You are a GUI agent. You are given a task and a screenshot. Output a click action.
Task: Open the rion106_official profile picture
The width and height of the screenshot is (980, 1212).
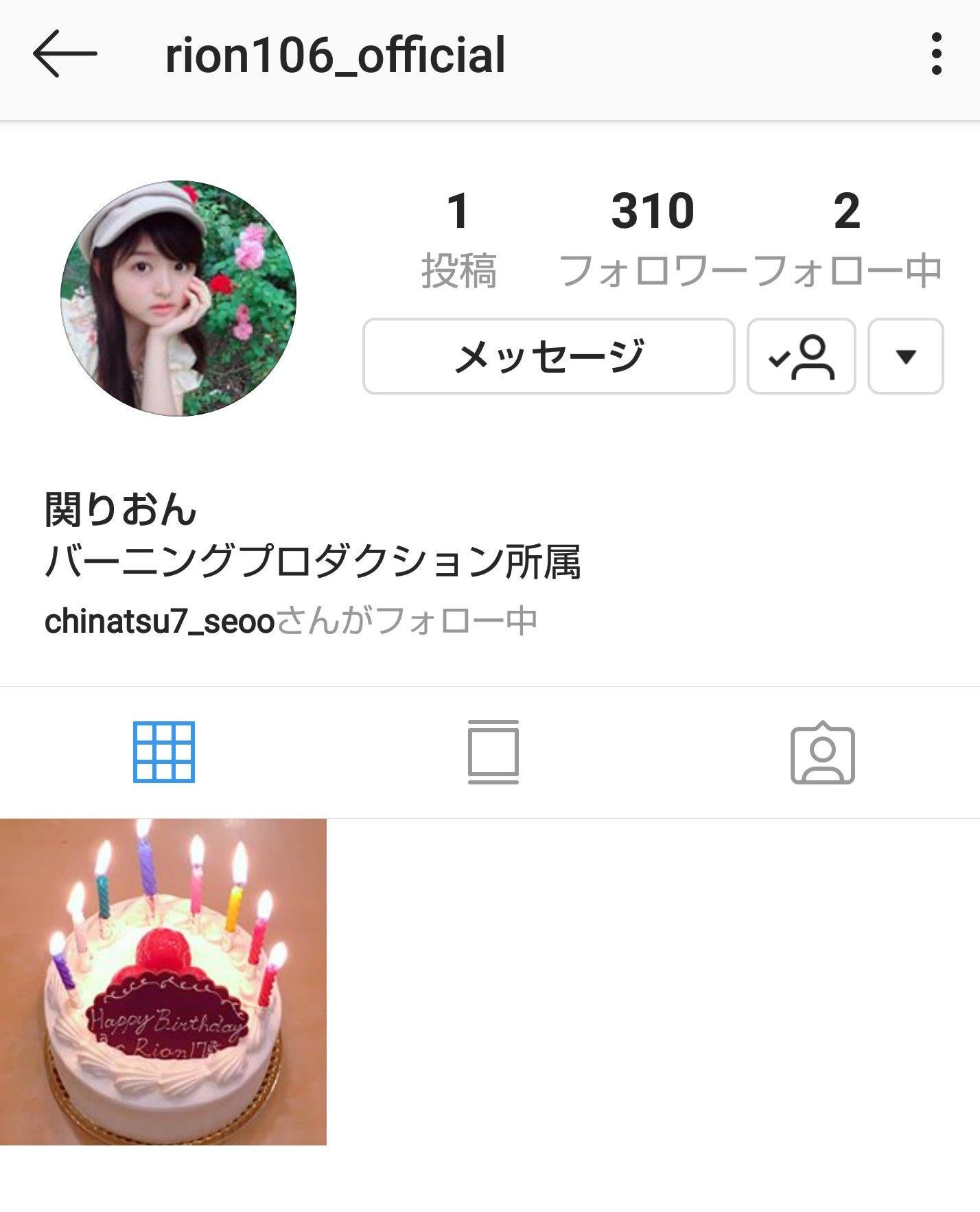click(178, 299)
